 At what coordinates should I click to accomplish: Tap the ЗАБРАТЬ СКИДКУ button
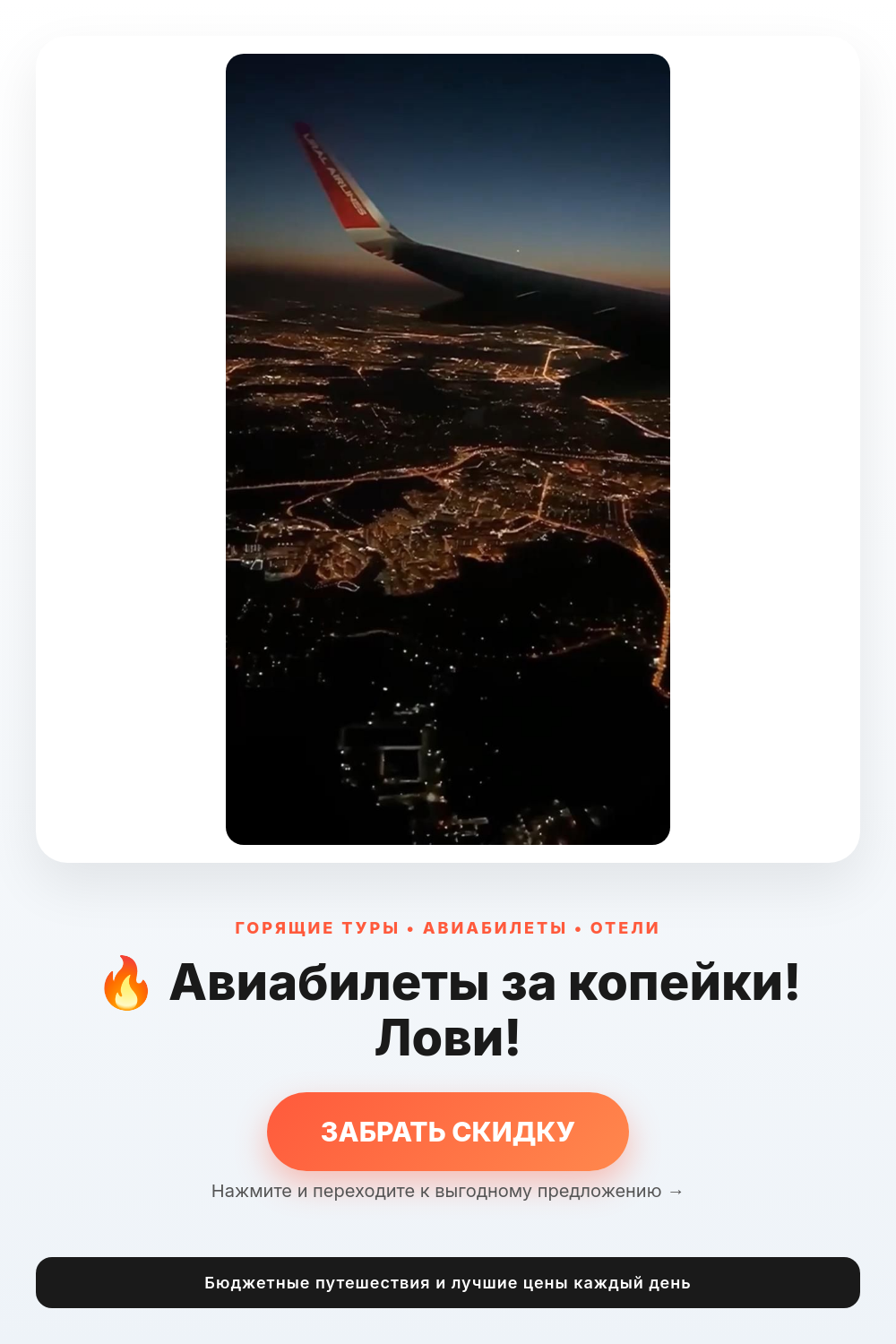pyautogui.click(x=448, y=1132)
